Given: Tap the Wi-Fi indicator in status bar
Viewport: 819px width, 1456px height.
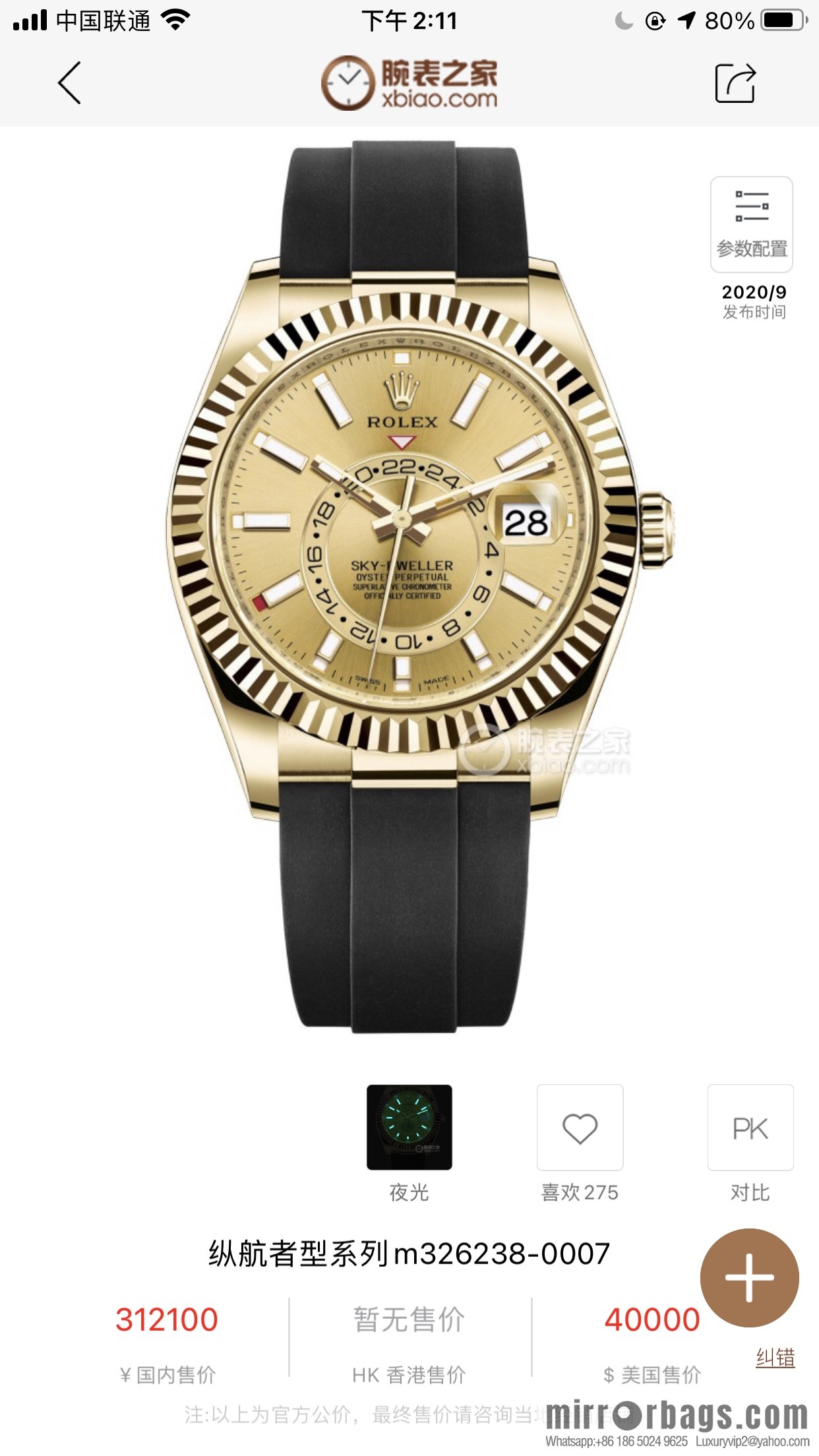Looking at the screenshot, I should click(175, 20).
